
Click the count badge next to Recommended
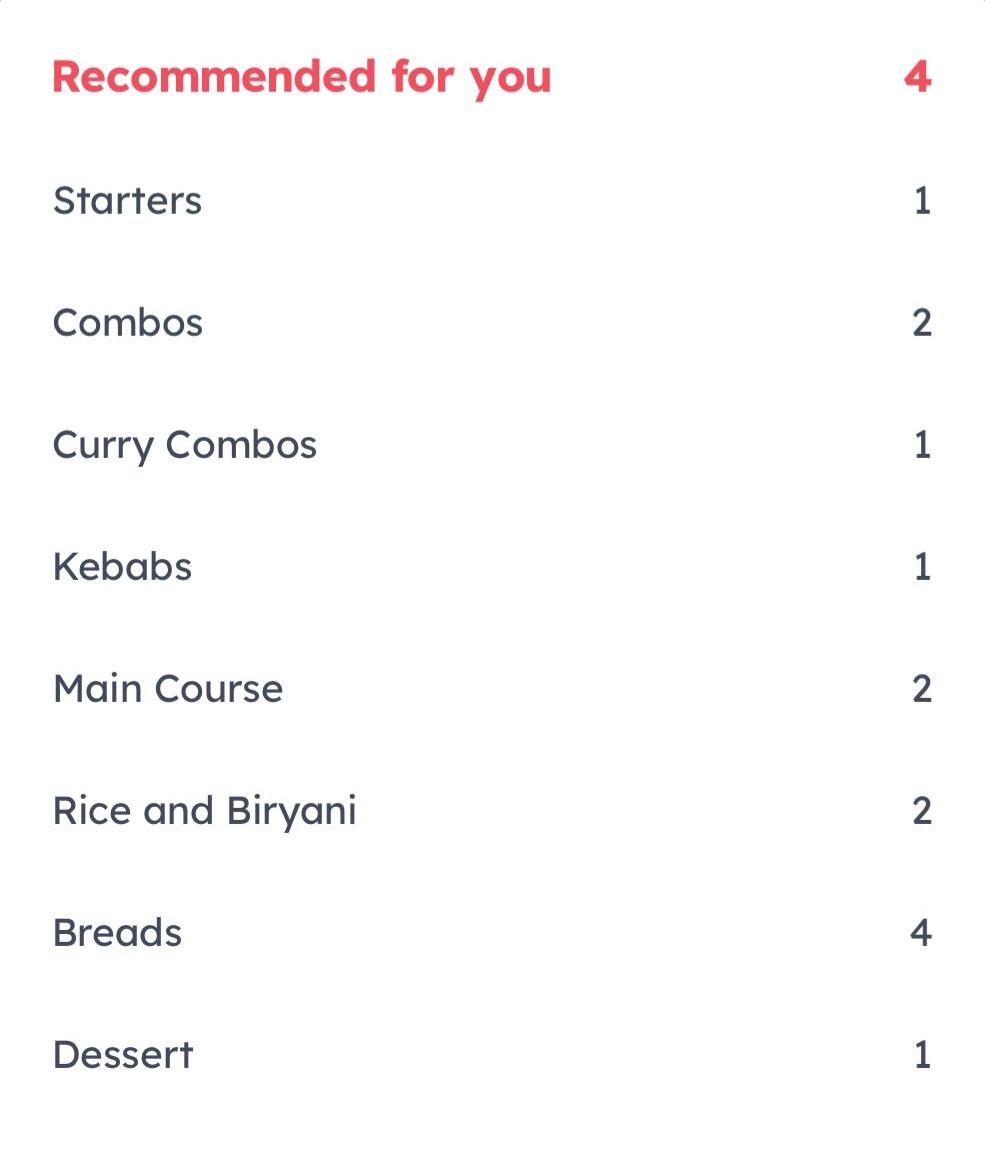pyautogui.click(x=921, y=77)
